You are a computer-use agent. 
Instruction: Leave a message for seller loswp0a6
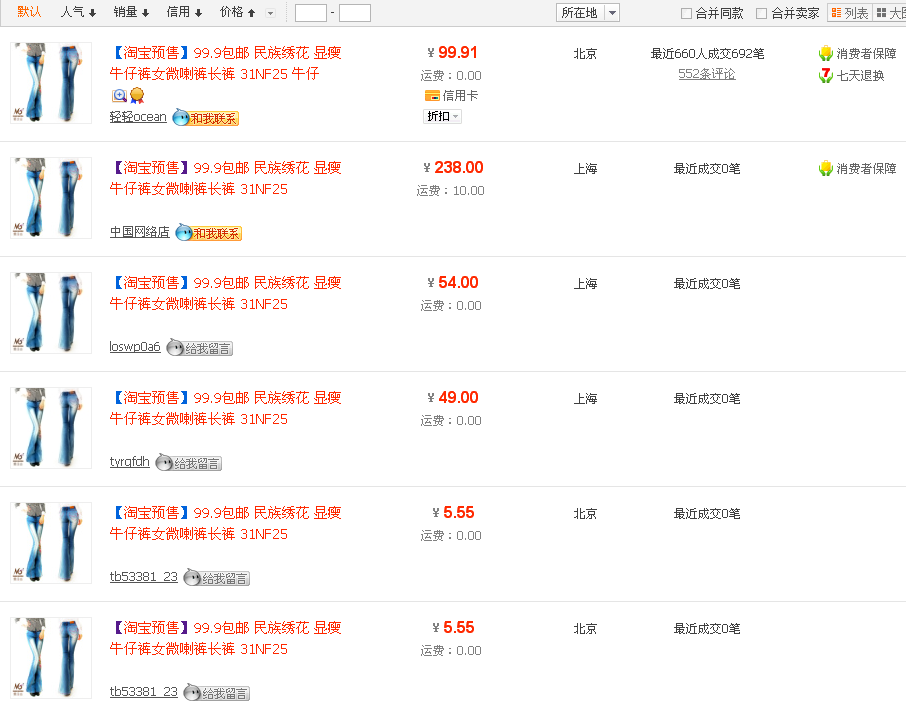[199, 348]
